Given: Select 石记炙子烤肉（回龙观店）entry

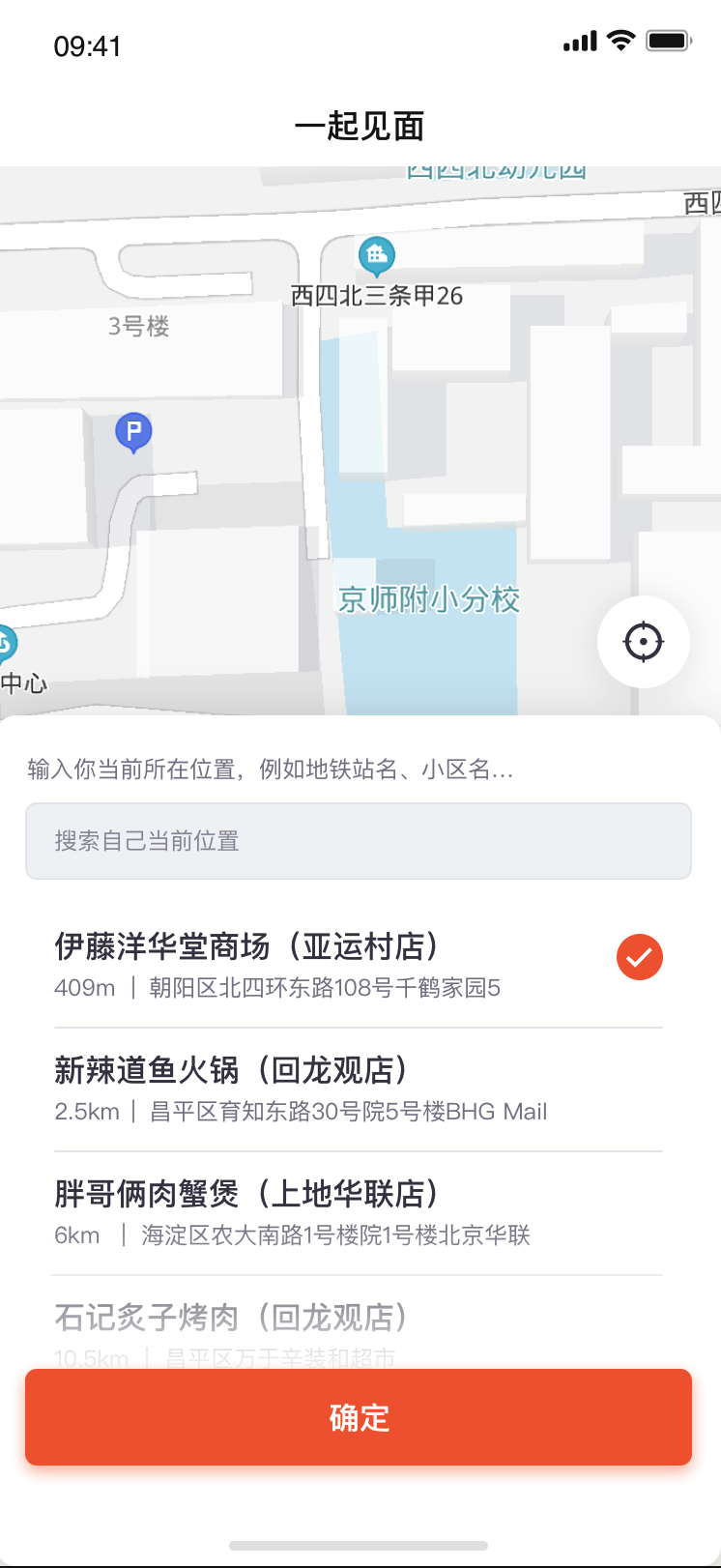Looking at the screenshot, I should tap(359, 1324).
